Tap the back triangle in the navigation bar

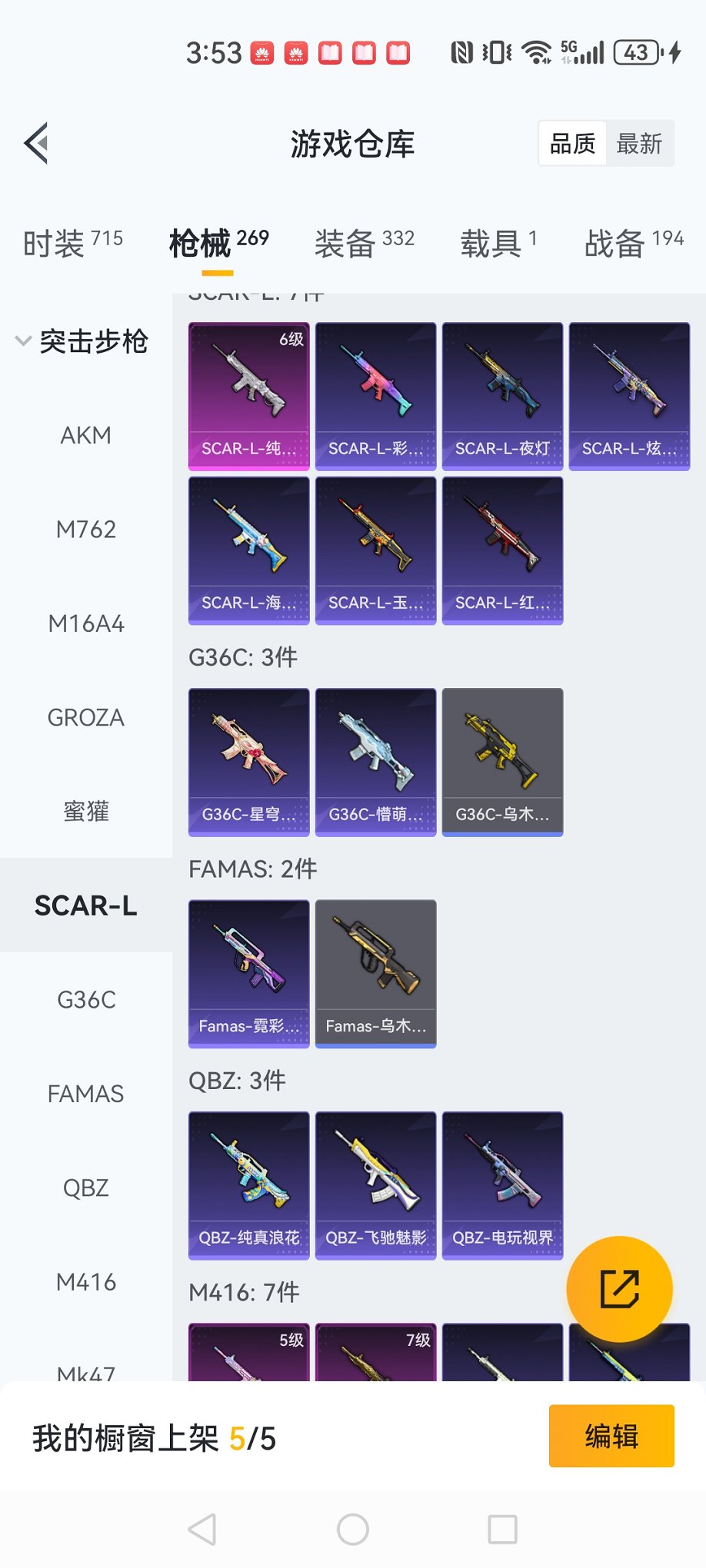click(x=201, y=1527)
